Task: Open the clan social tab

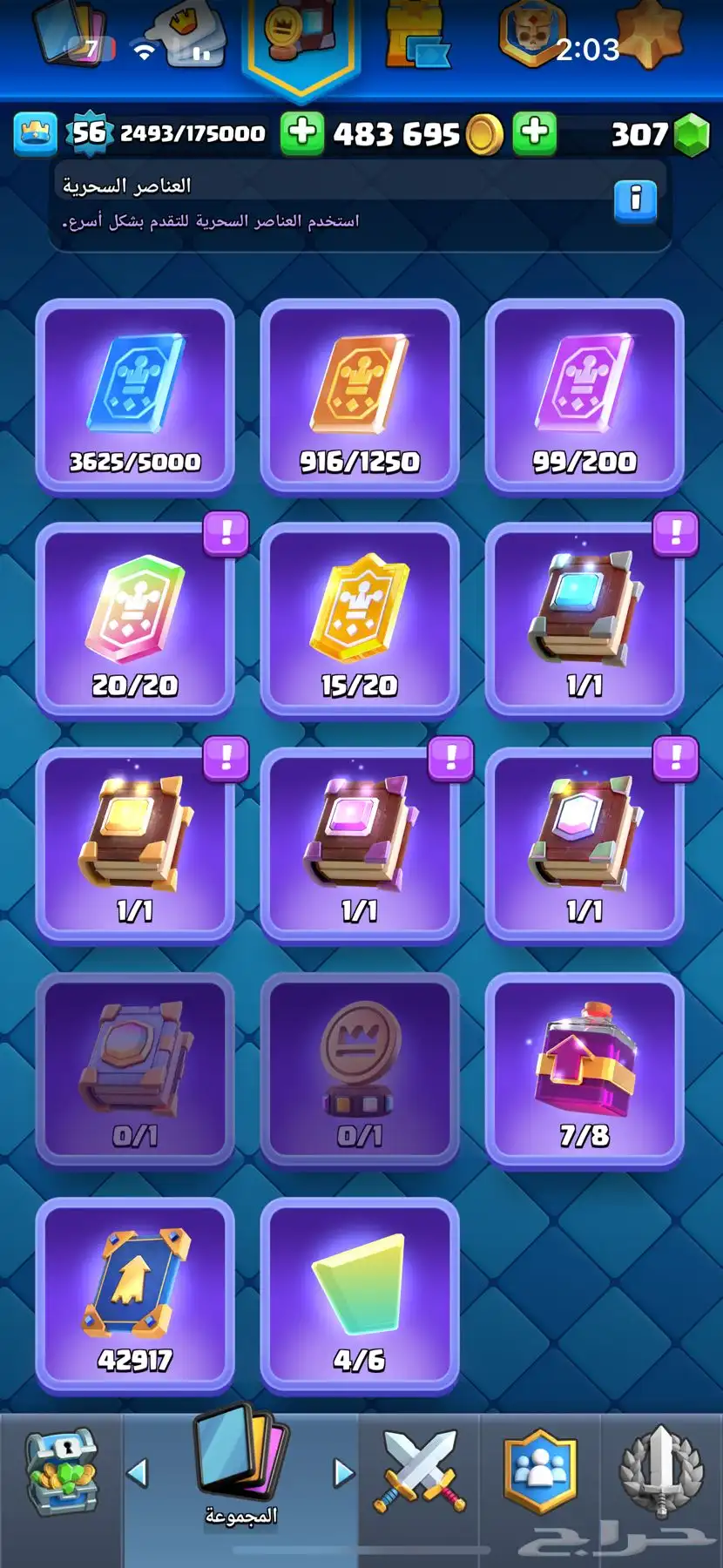Action: (540, 1472)
